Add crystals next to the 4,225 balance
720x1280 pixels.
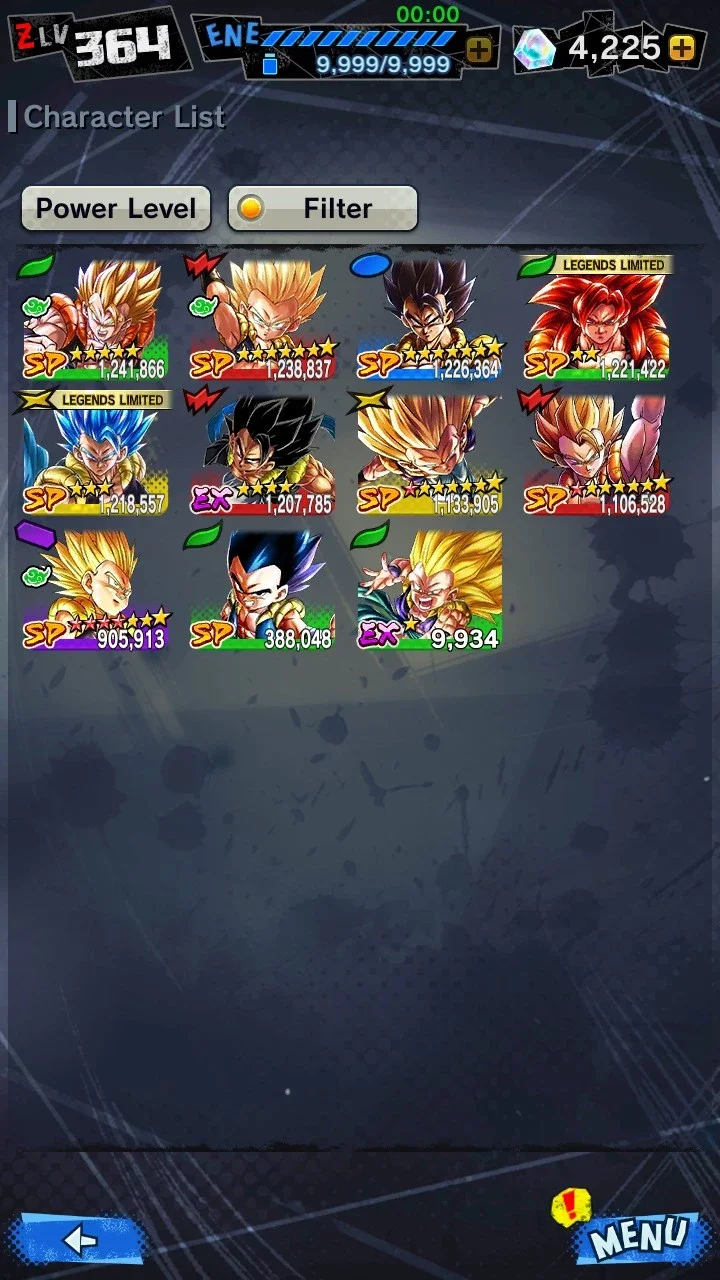(x=683, y=48)
